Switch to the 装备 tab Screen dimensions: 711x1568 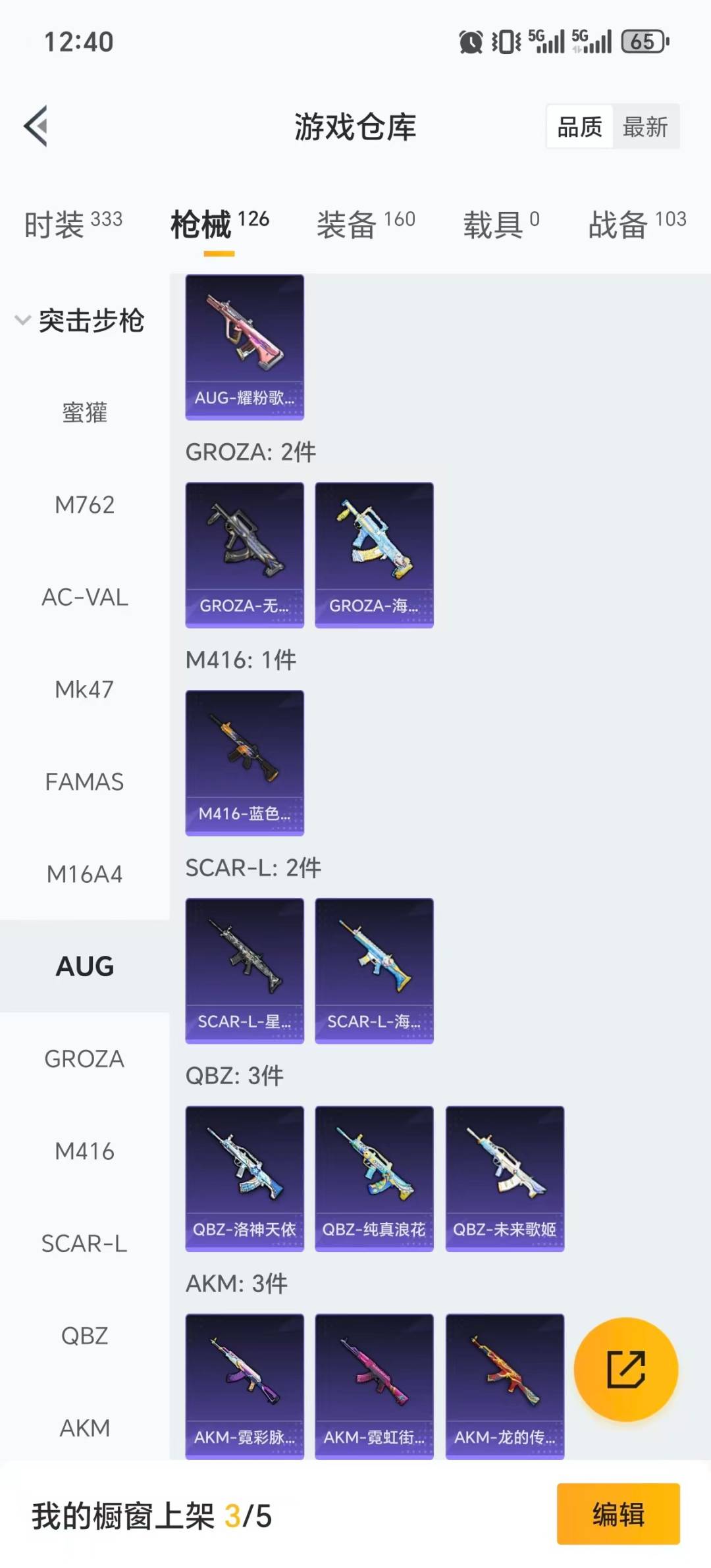point(365,224)
